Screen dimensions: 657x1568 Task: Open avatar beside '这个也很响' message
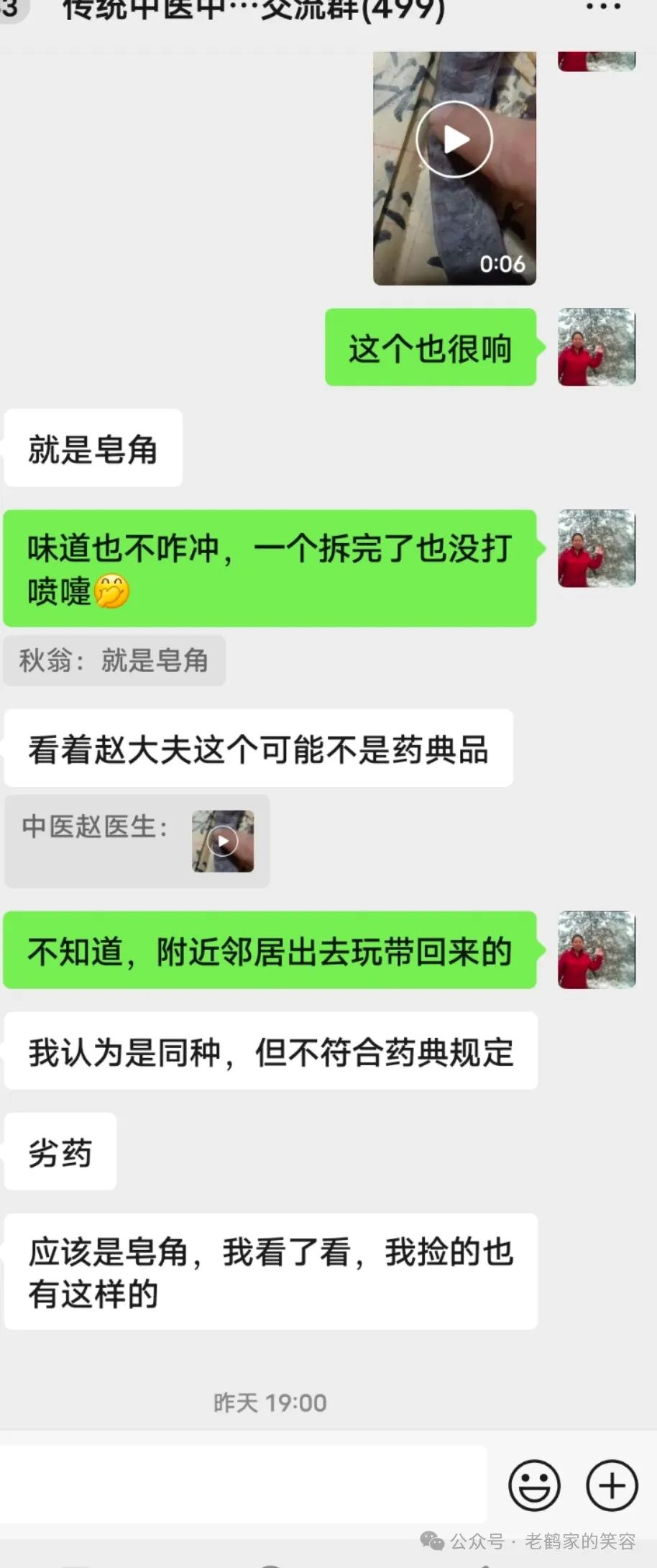tap(596, 347)
